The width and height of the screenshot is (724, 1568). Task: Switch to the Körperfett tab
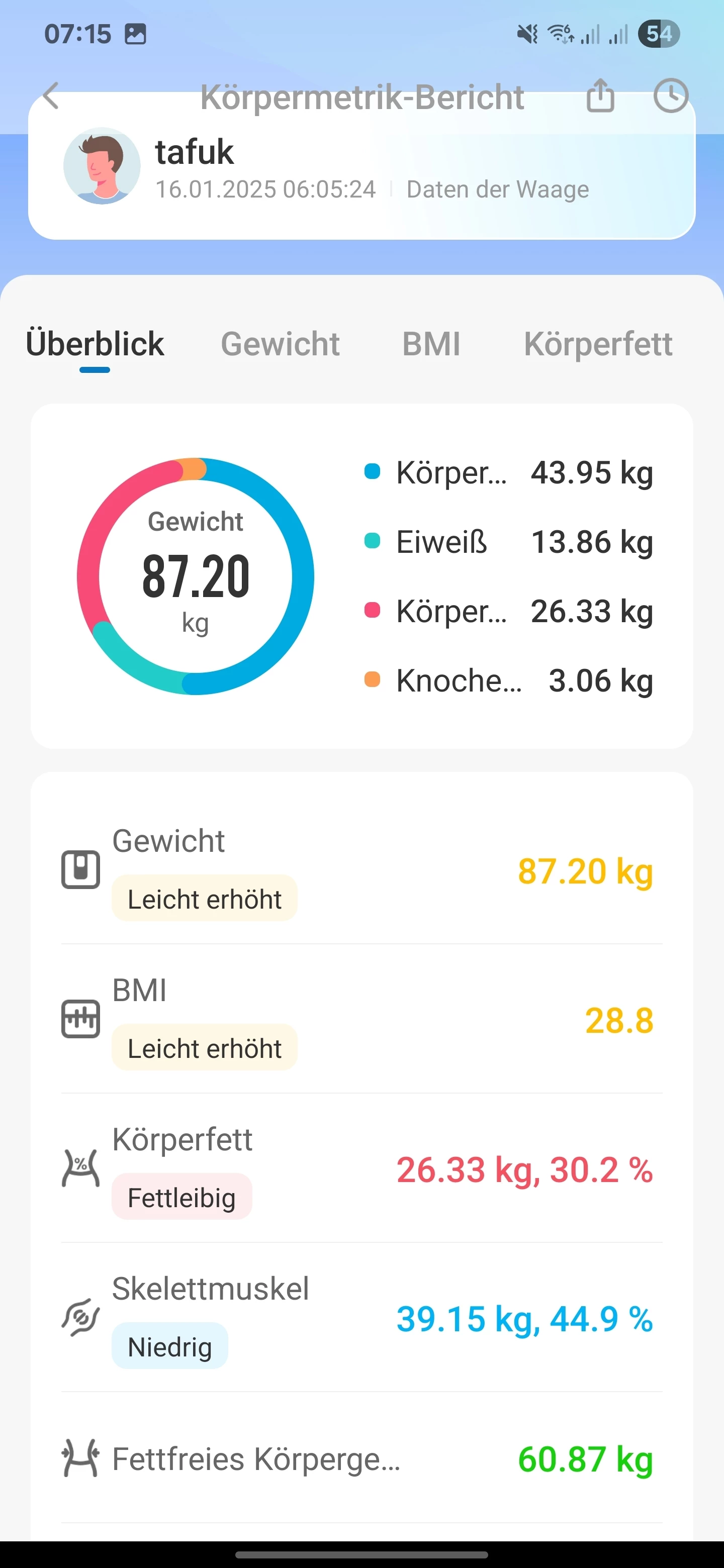[598, 344]
